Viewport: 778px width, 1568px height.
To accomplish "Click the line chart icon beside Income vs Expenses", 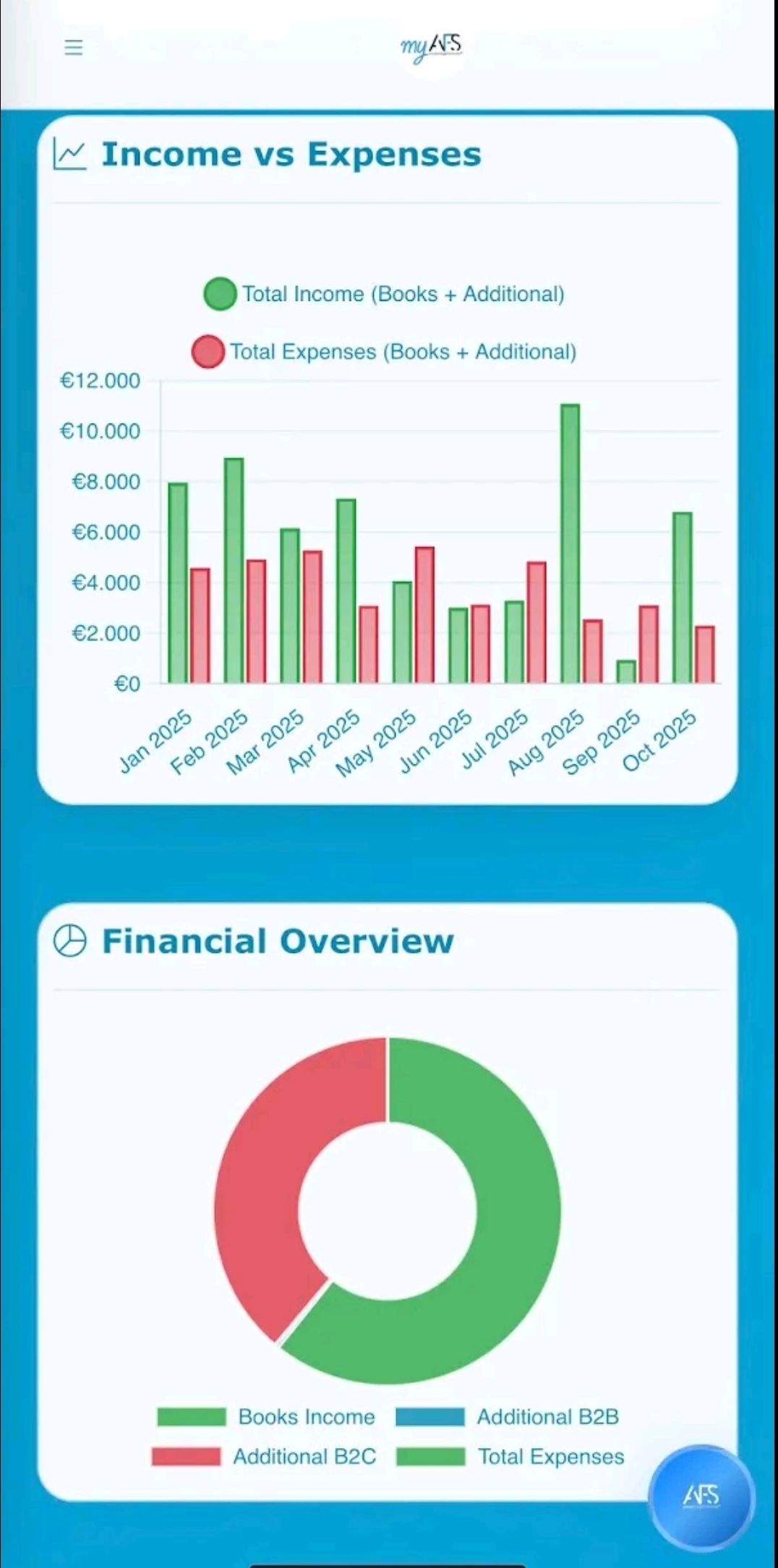I will coord(70,153).
